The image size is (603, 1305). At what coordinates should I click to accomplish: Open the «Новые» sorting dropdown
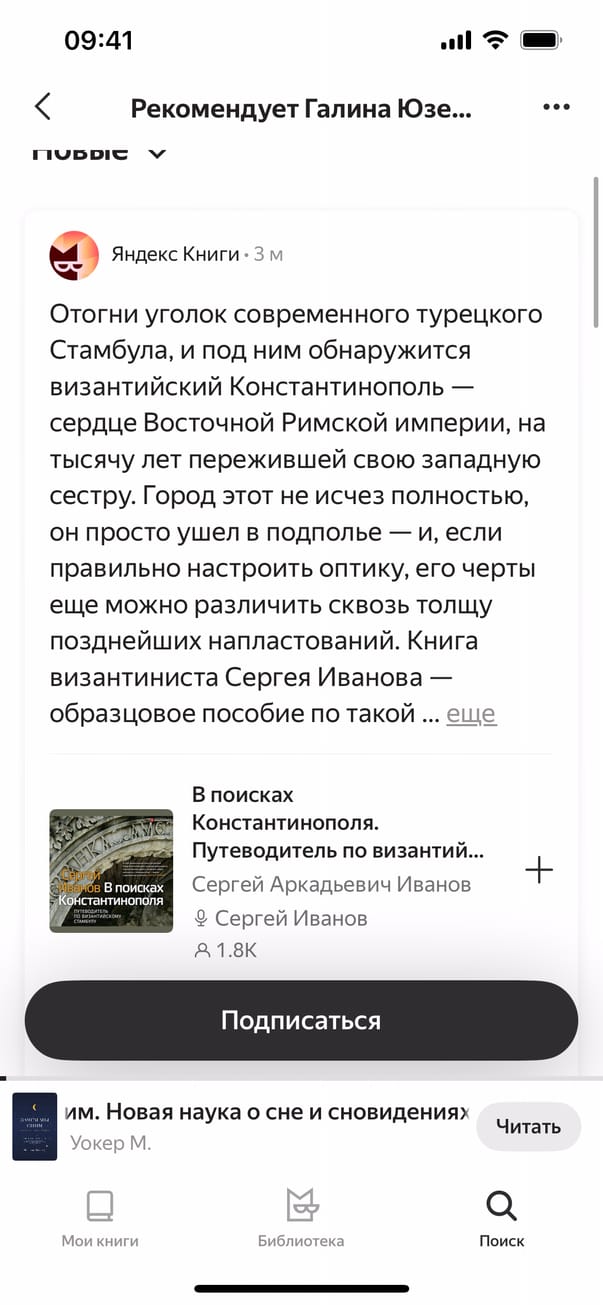(x=98, y=152)
